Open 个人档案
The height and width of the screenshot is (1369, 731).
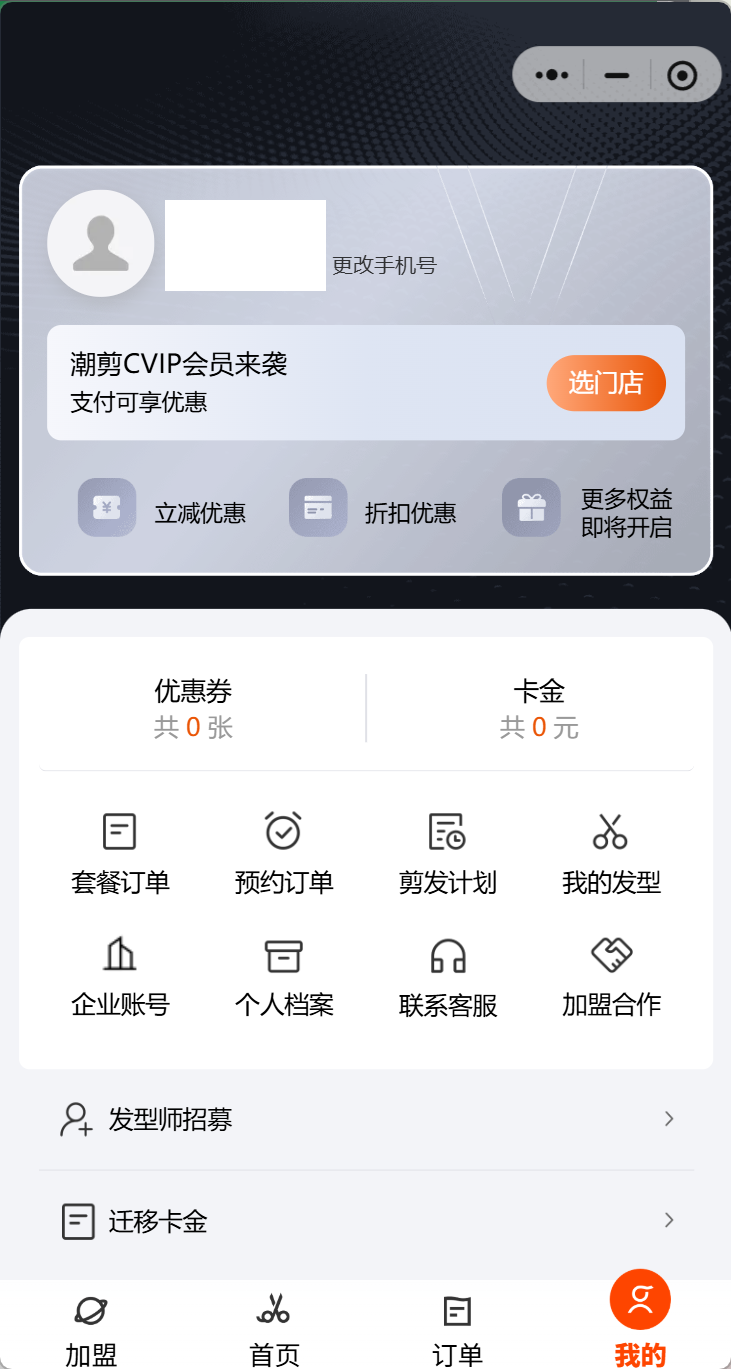pyautogui.click(x=284, y=977)
